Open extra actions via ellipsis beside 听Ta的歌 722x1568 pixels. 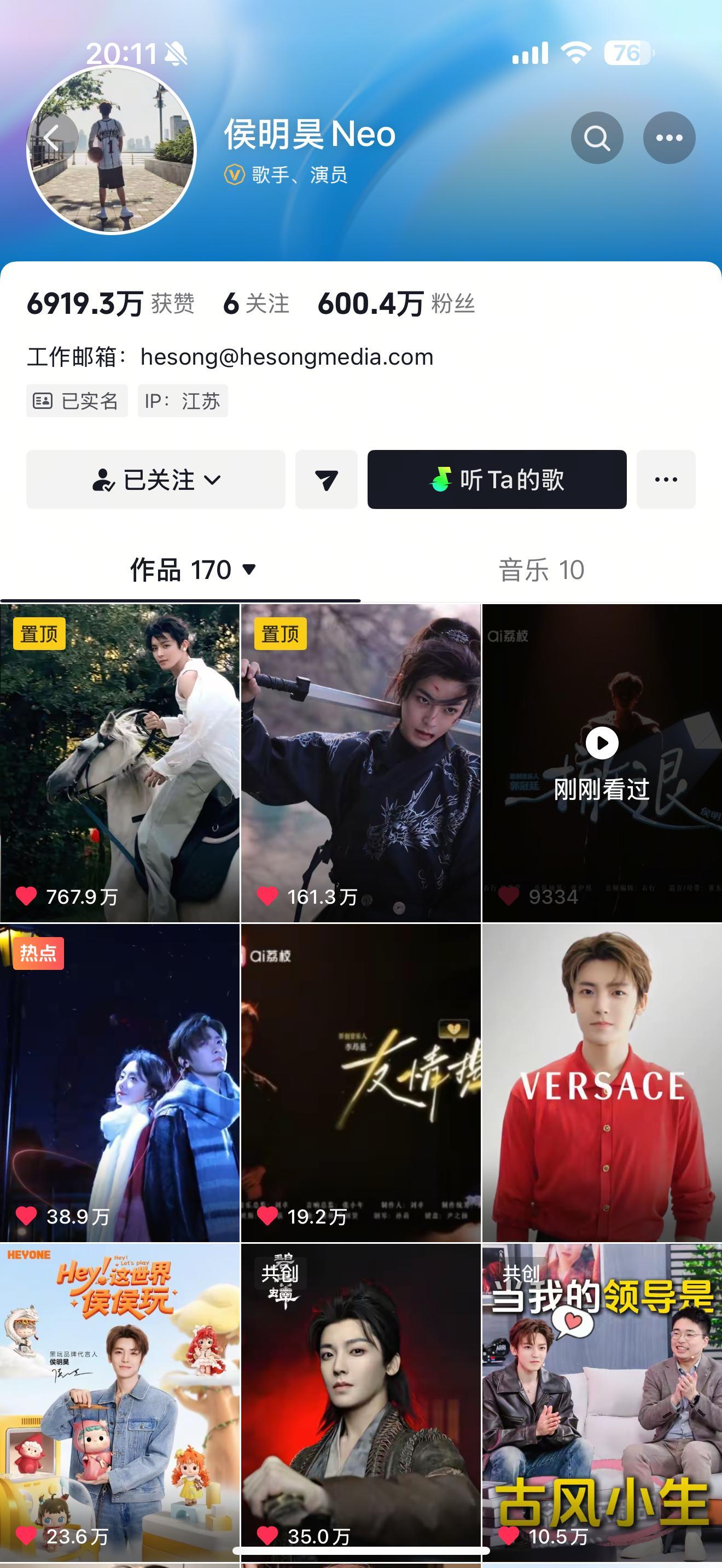[x=666, y=479]
